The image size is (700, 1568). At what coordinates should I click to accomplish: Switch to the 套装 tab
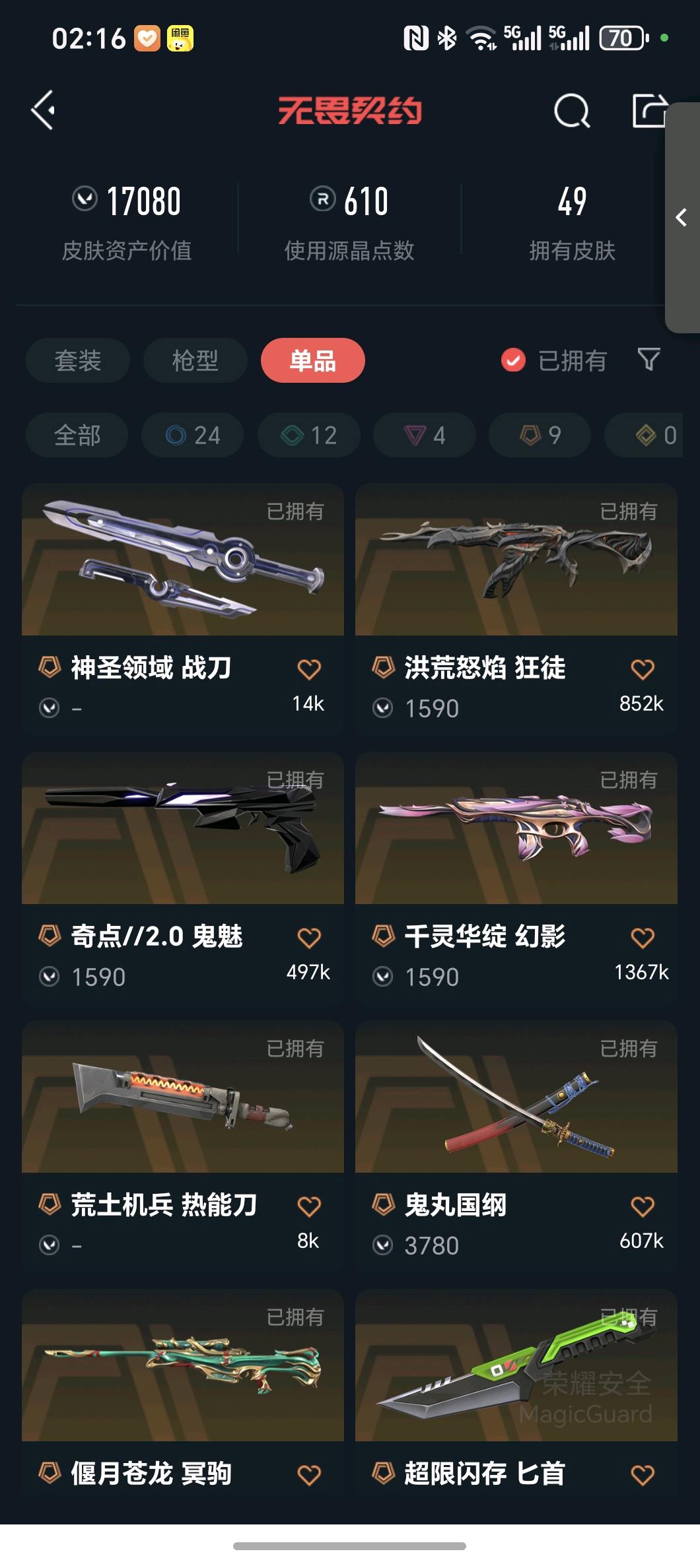[78, 360]
